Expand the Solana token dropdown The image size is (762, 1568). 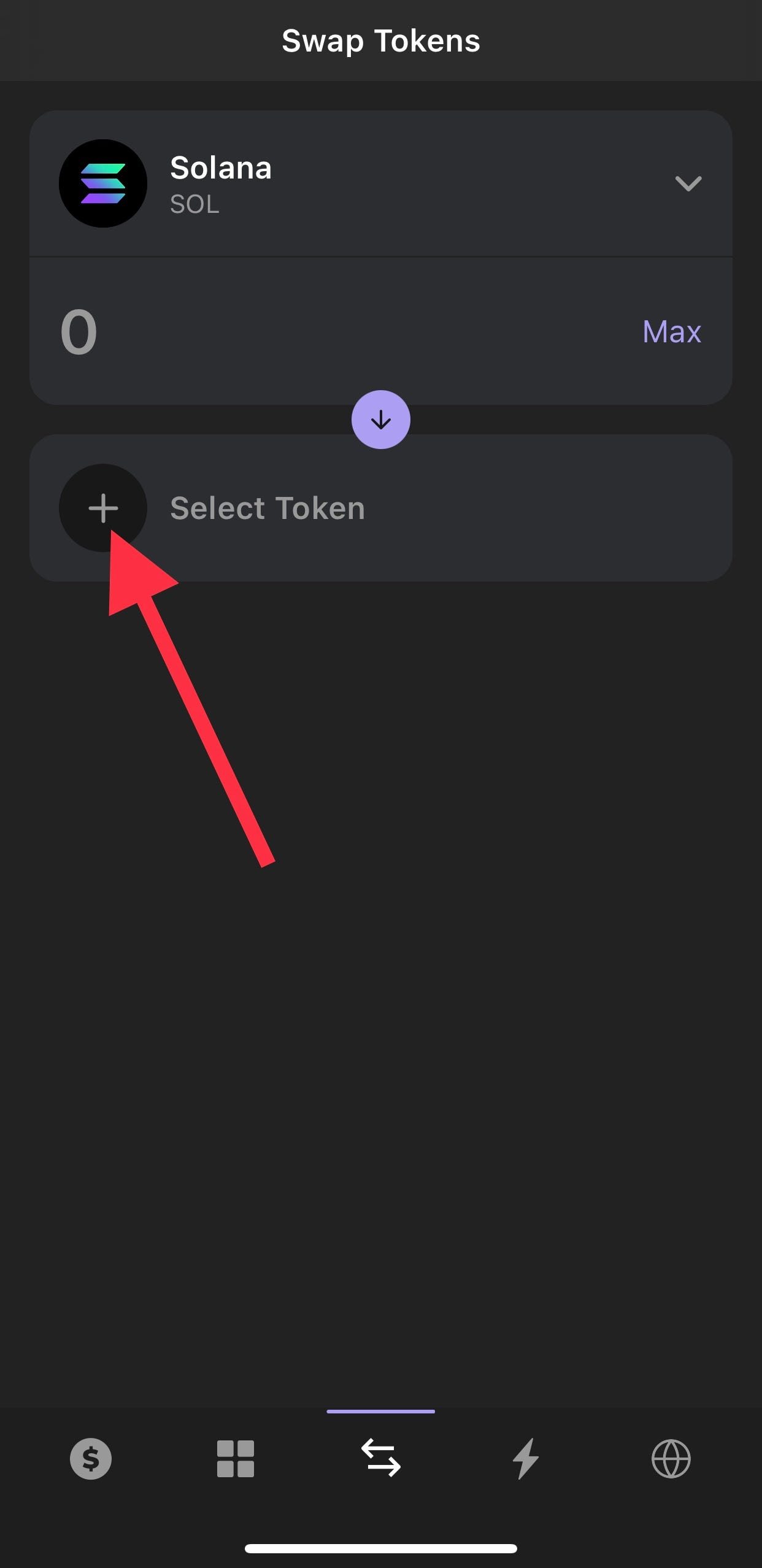(688, 183)
